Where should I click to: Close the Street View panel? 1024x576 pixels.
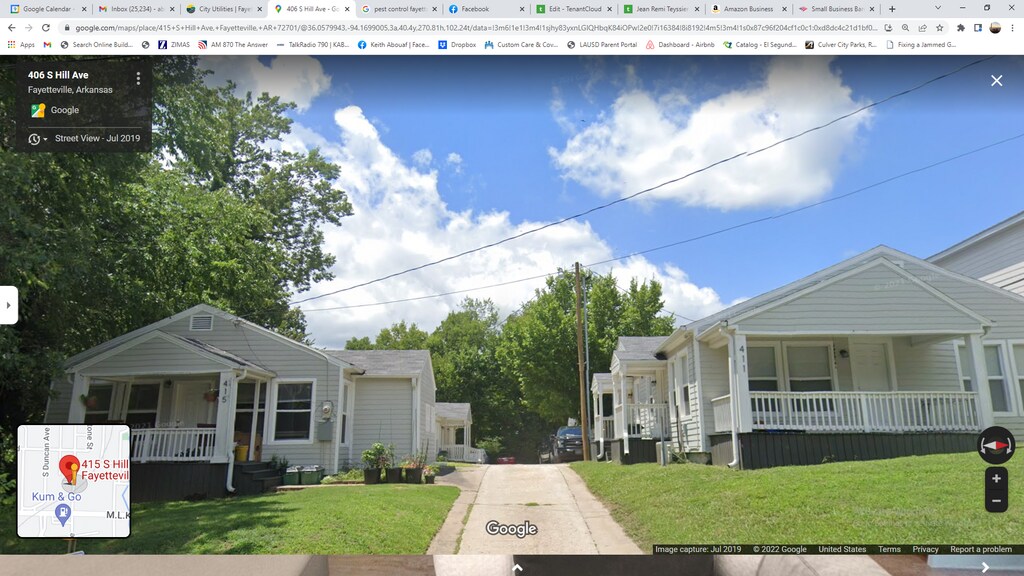click(x=996, y=81)
